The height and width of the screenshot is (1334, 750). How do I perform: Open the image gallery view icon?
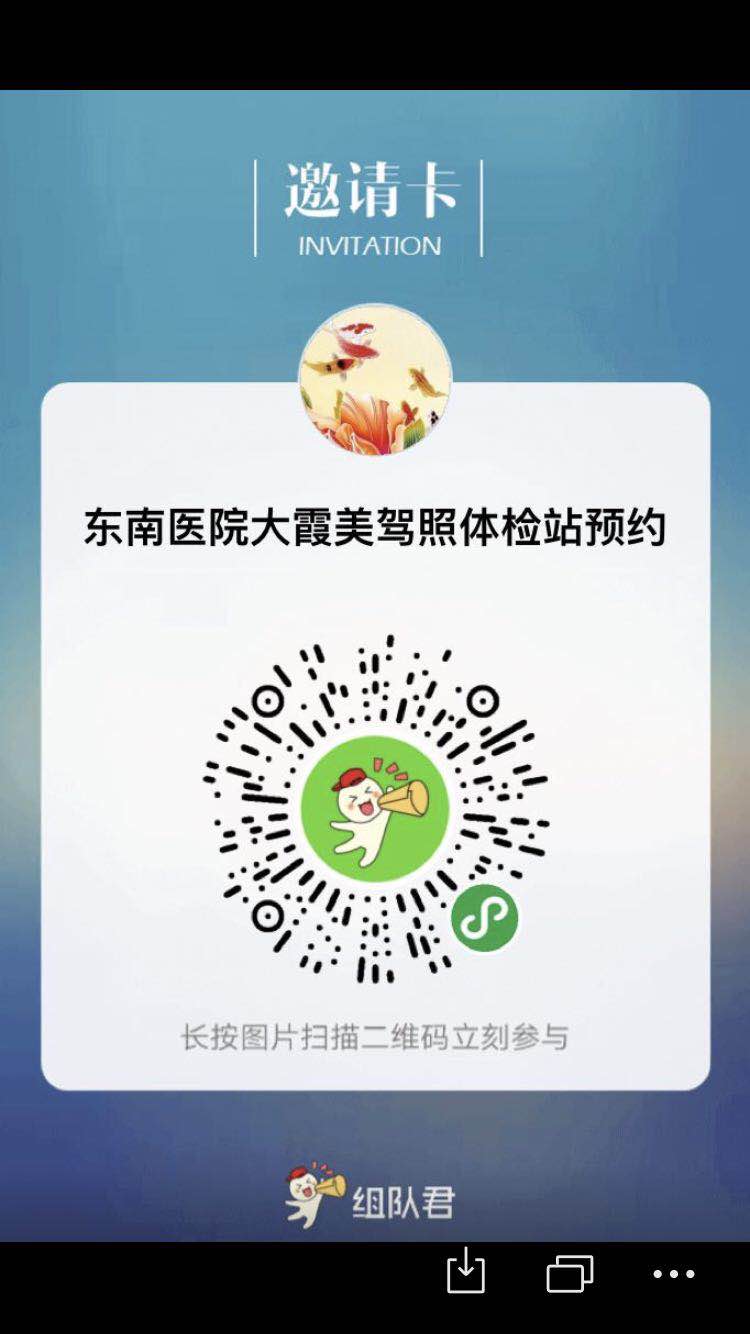[x=570, y=1274]
